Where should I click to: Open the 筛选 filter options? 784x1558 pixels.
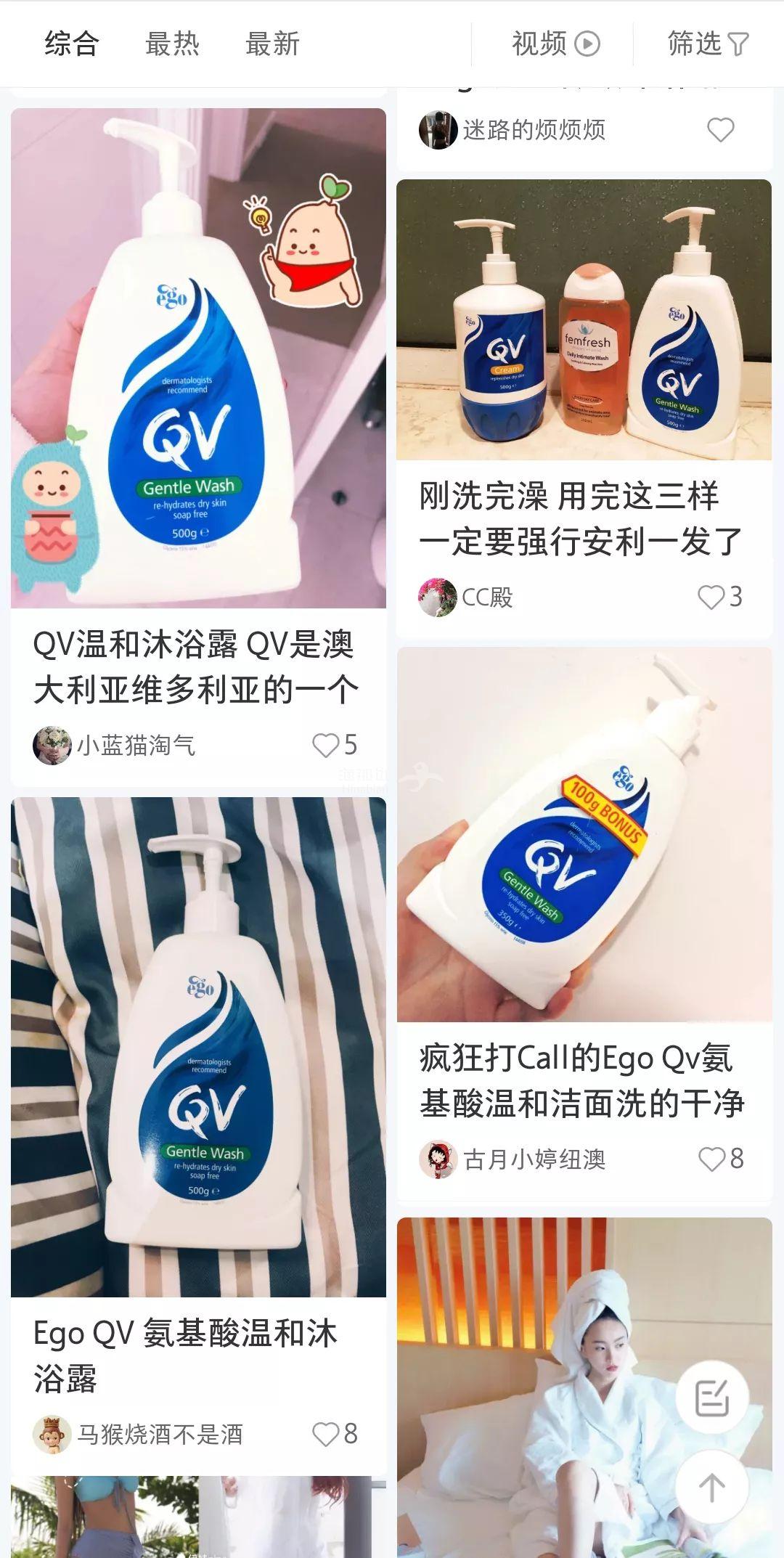[708, 44]
